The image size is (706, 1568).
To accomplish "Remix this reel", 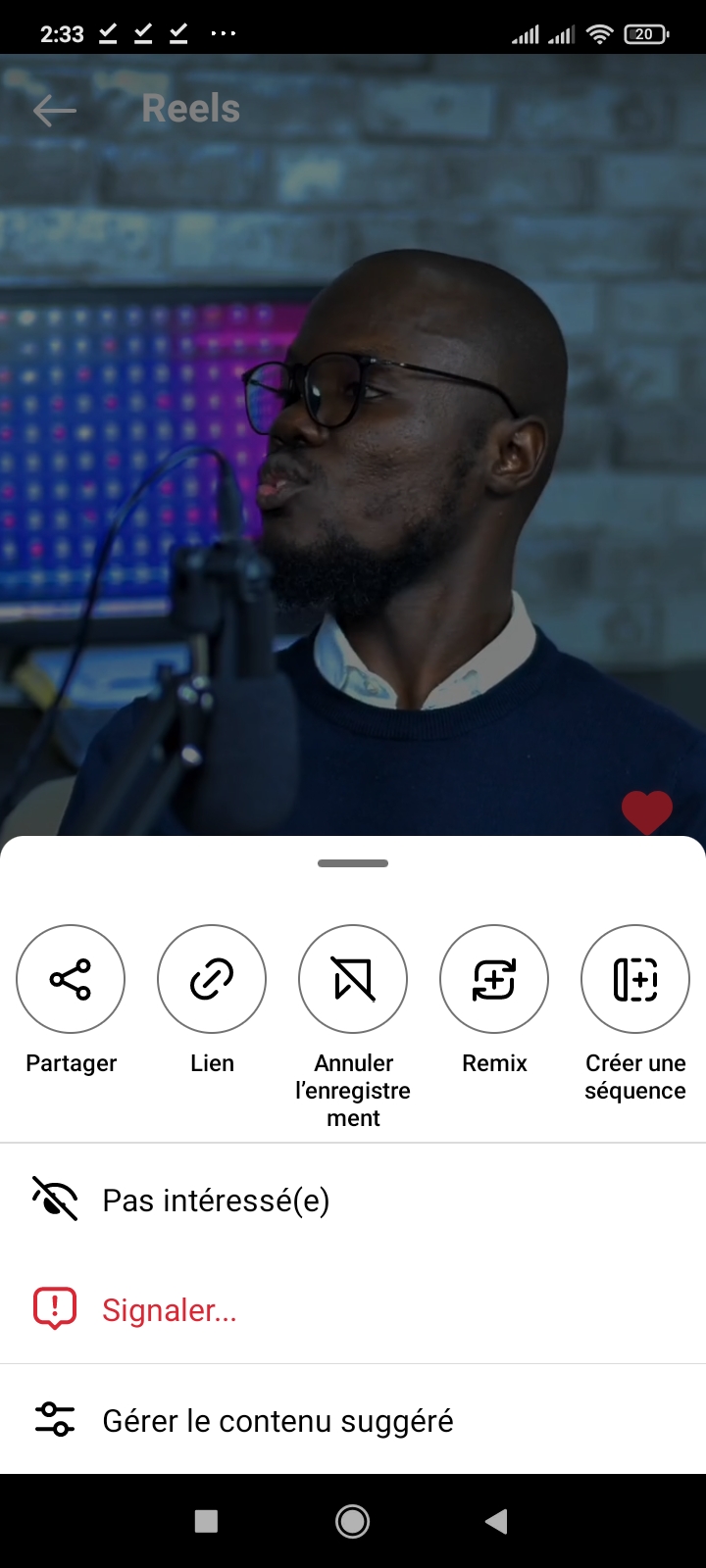I will (494, 979).
